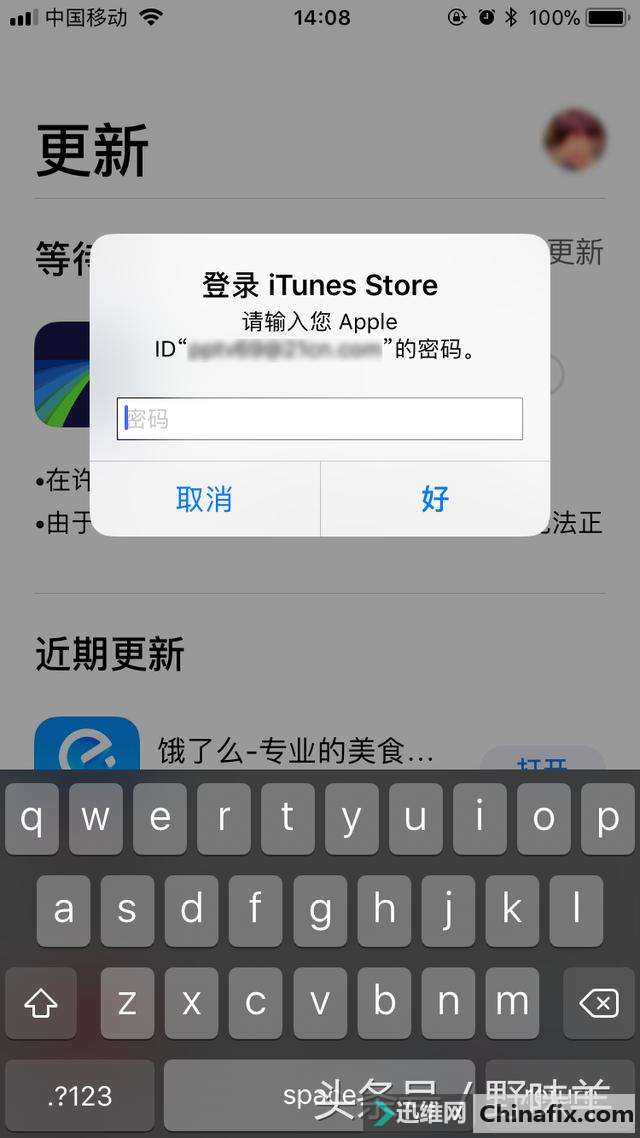Tap the 密码 password field
Image resolution: width=640 pixels, height=1138 pixels.
coord(320,418)
